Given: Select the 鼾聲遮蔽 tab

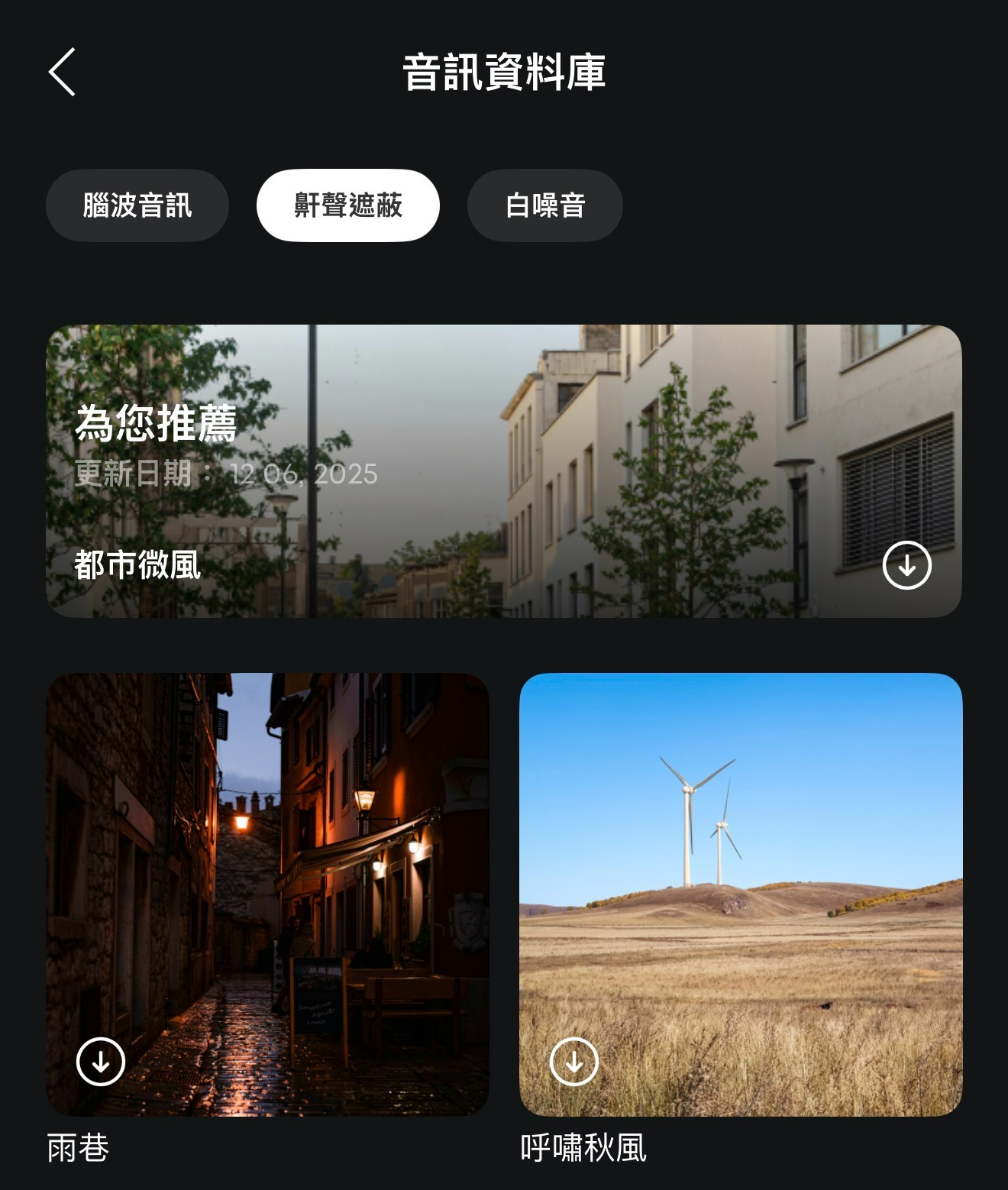Looking at the screenshot, I should pyautogui.click(x=348, y=205).
